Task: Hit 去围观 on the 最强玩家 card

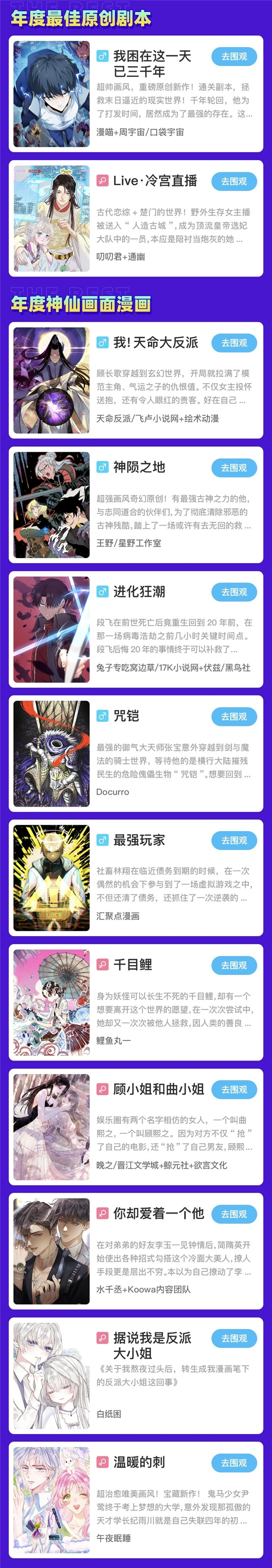Action: (234, 841)
